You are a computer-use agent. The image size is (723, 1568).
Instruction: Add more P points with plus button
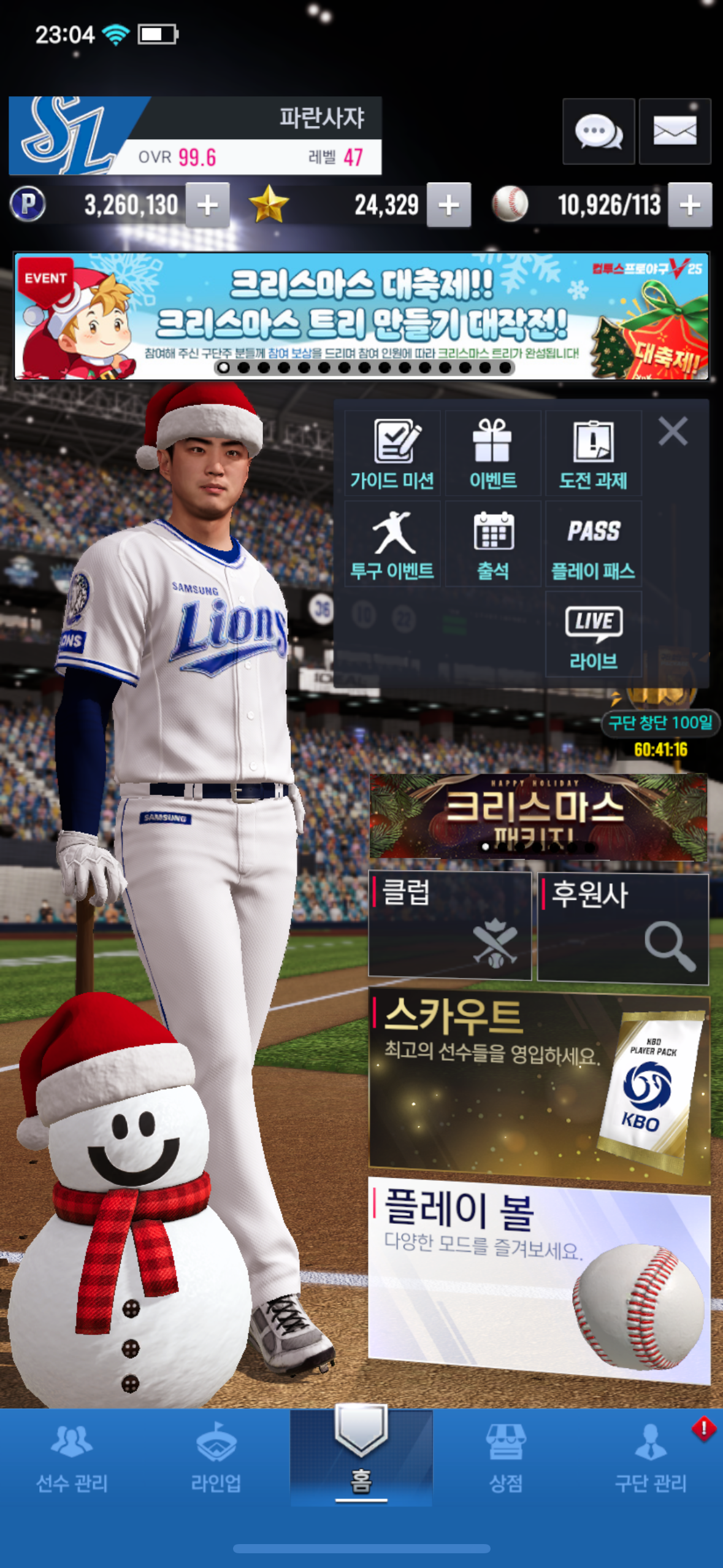(207, 205)
